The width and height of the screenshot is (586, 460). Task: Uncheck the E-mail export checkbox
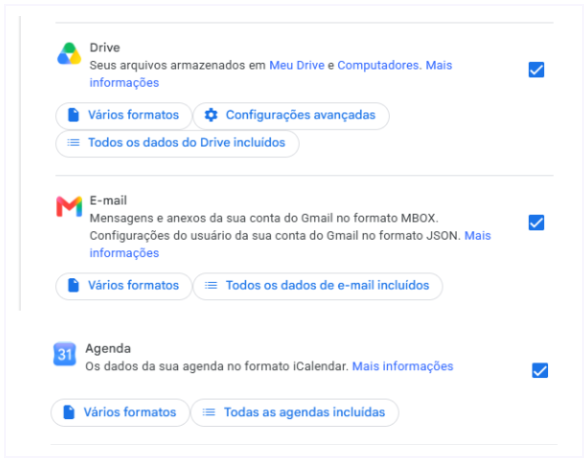tap(536, 223)
